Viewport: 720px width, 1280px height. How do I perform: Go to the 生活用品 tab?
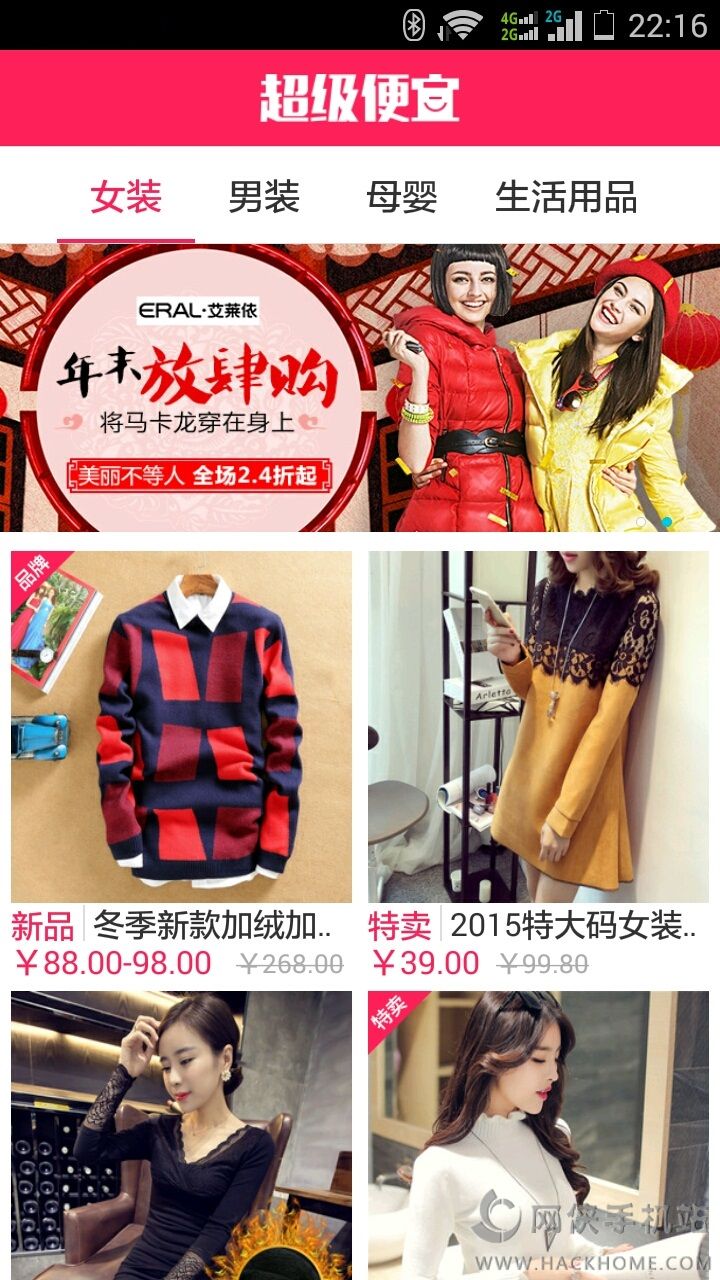click(x=566, y=196)
